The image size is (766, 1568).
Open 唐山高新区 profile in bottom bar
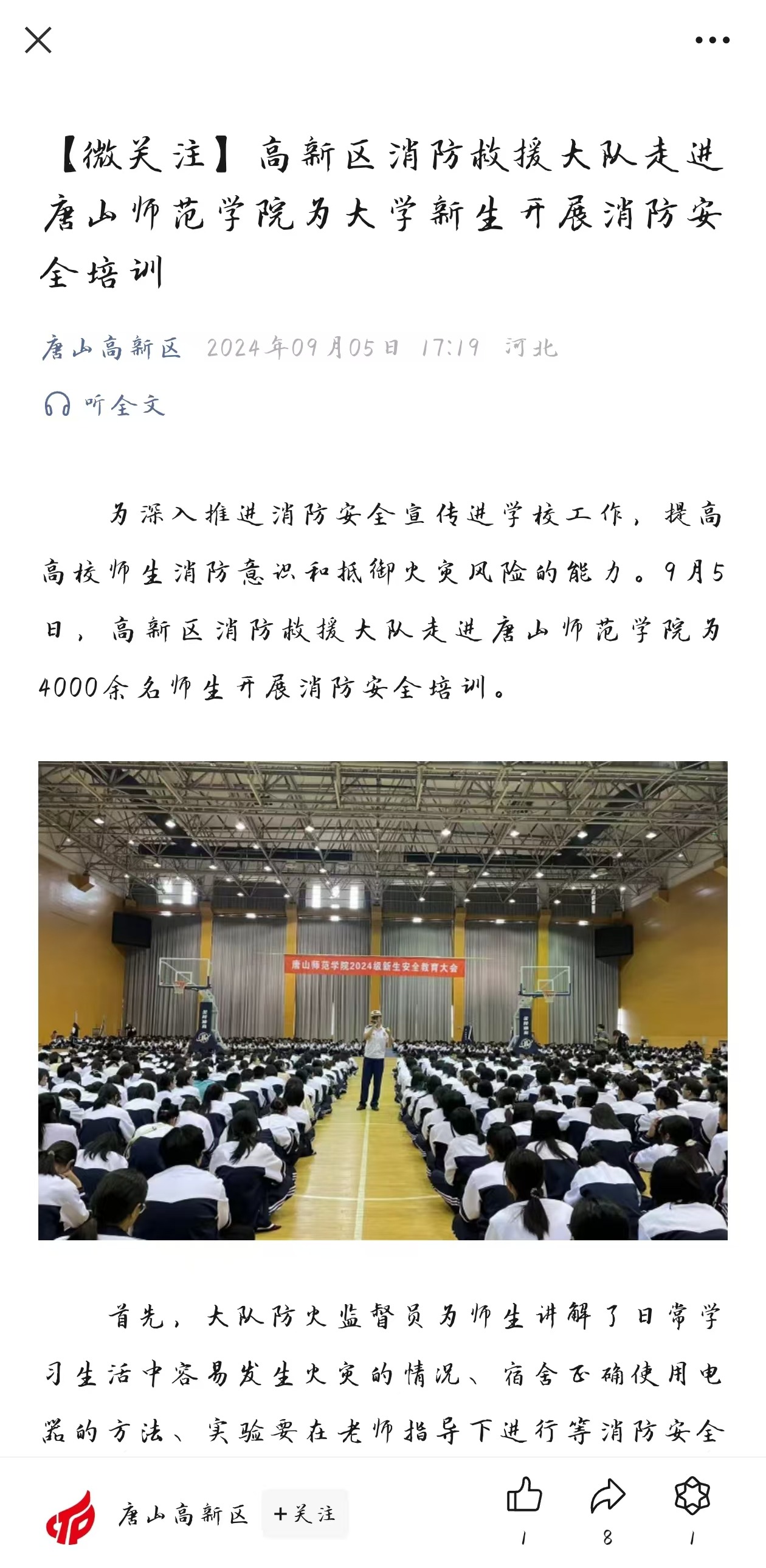click(x=182, y=1514)
